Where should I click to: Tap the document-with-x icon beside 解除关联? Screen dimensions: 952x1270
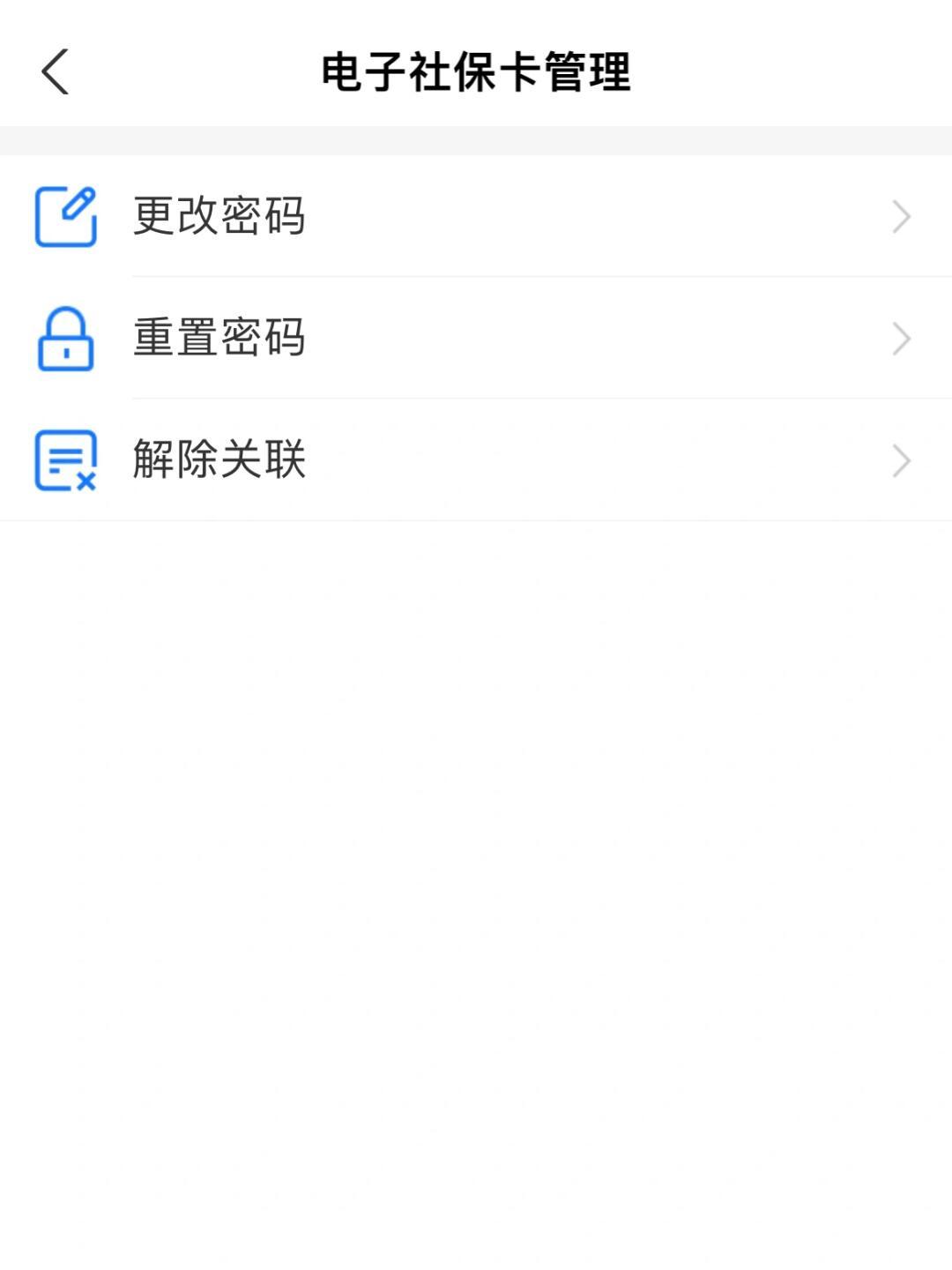[x=66, y=460]
